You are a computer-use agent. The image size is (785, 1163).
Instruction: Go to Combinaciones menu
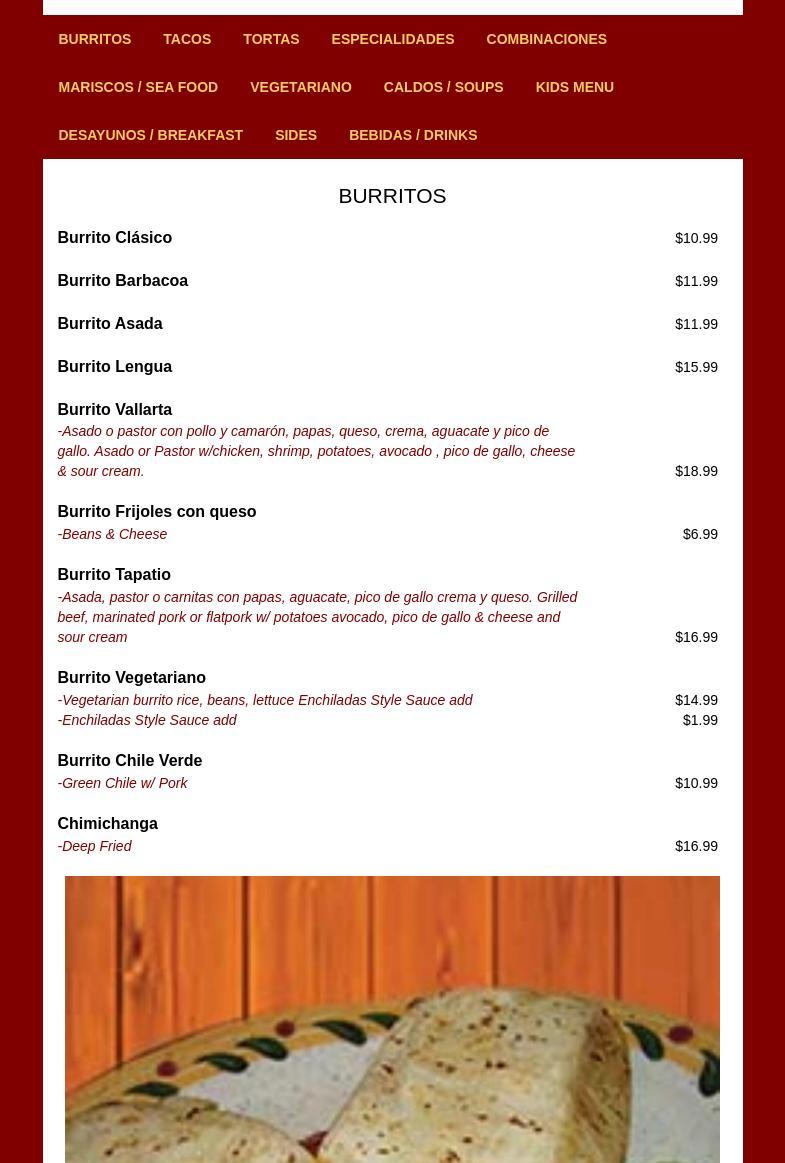tap(546, 39)
